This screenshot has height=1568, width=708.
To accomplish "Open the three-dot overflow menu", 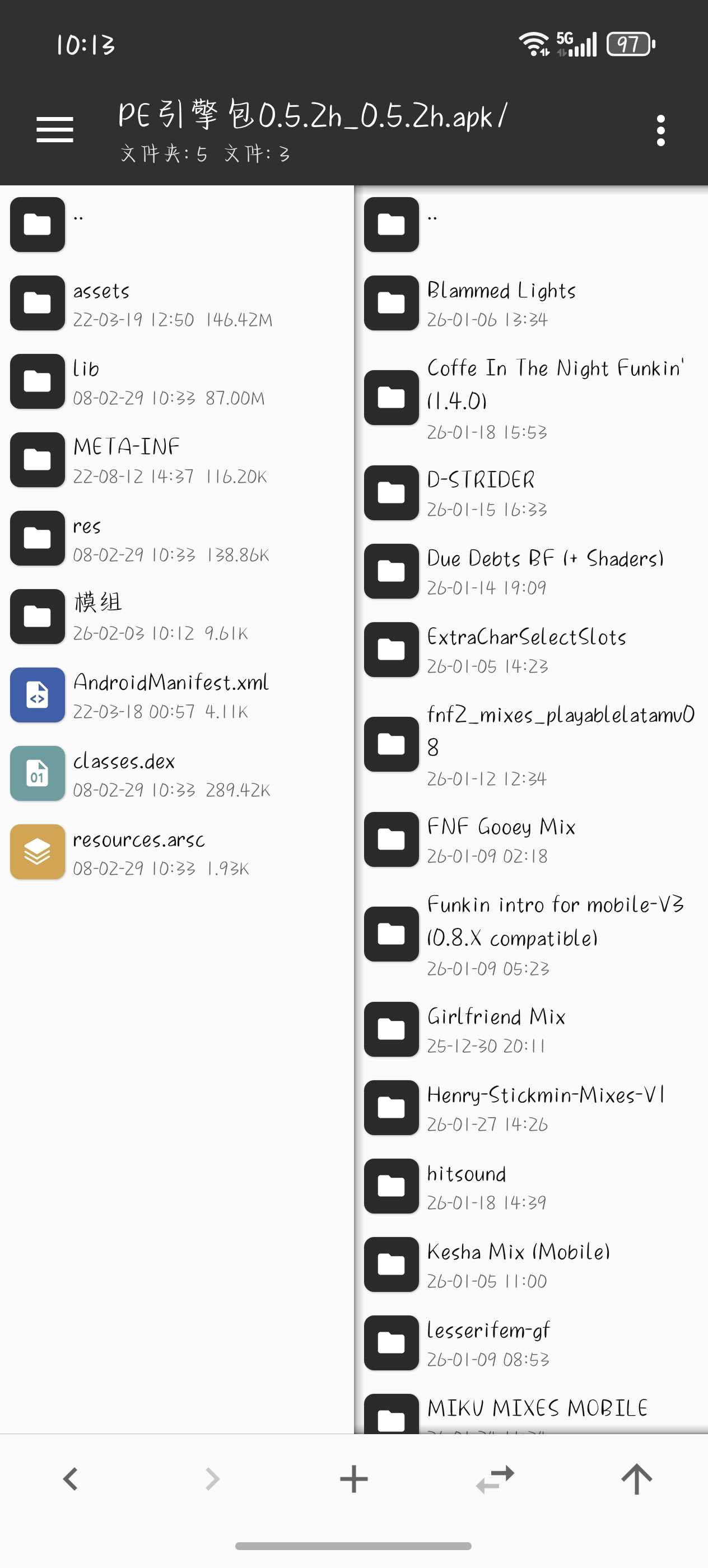I will click(x=660, y=130).
